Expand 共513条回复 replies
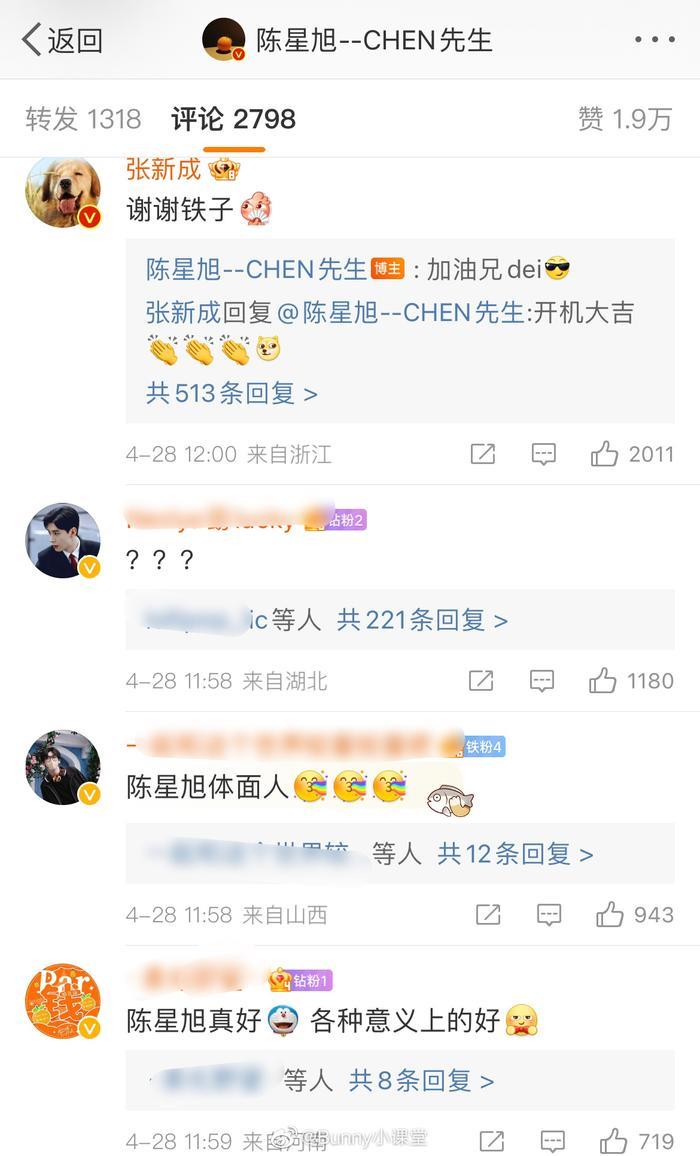The image size is (700, 1156). click(232, 393)
